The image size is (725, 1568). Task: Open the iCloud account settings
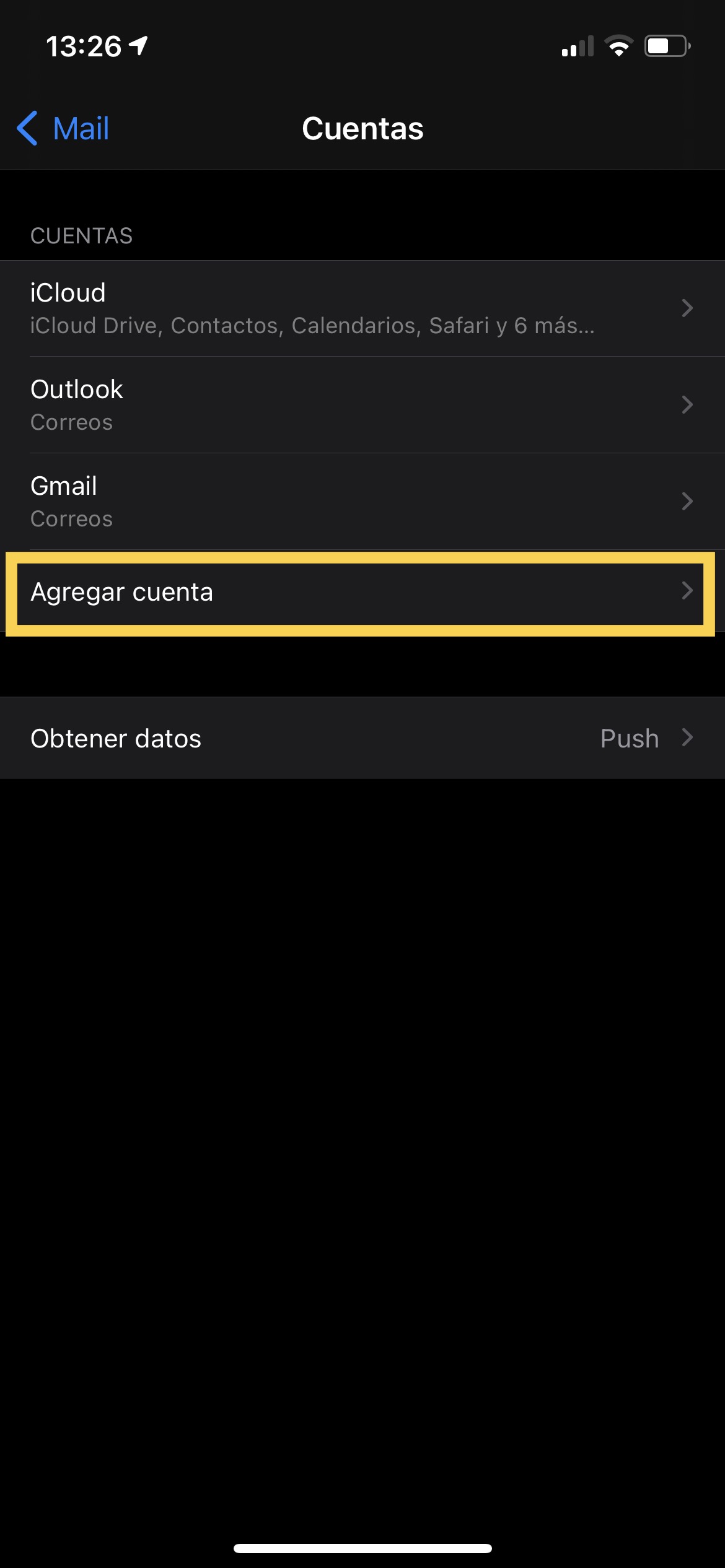click(362, 308)
